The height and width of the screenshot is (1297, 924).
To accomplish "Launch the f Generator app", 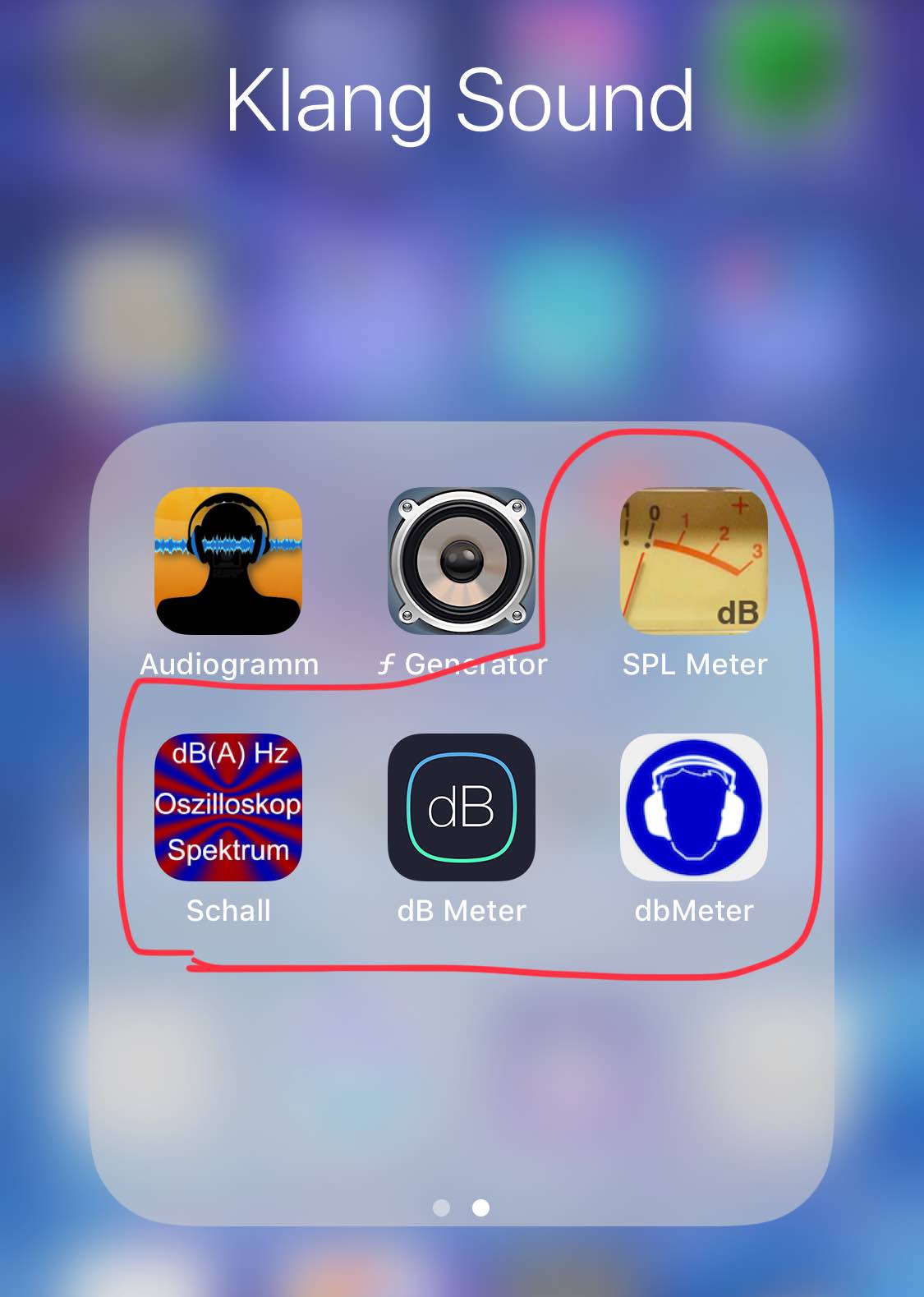I will coord(461,561).
